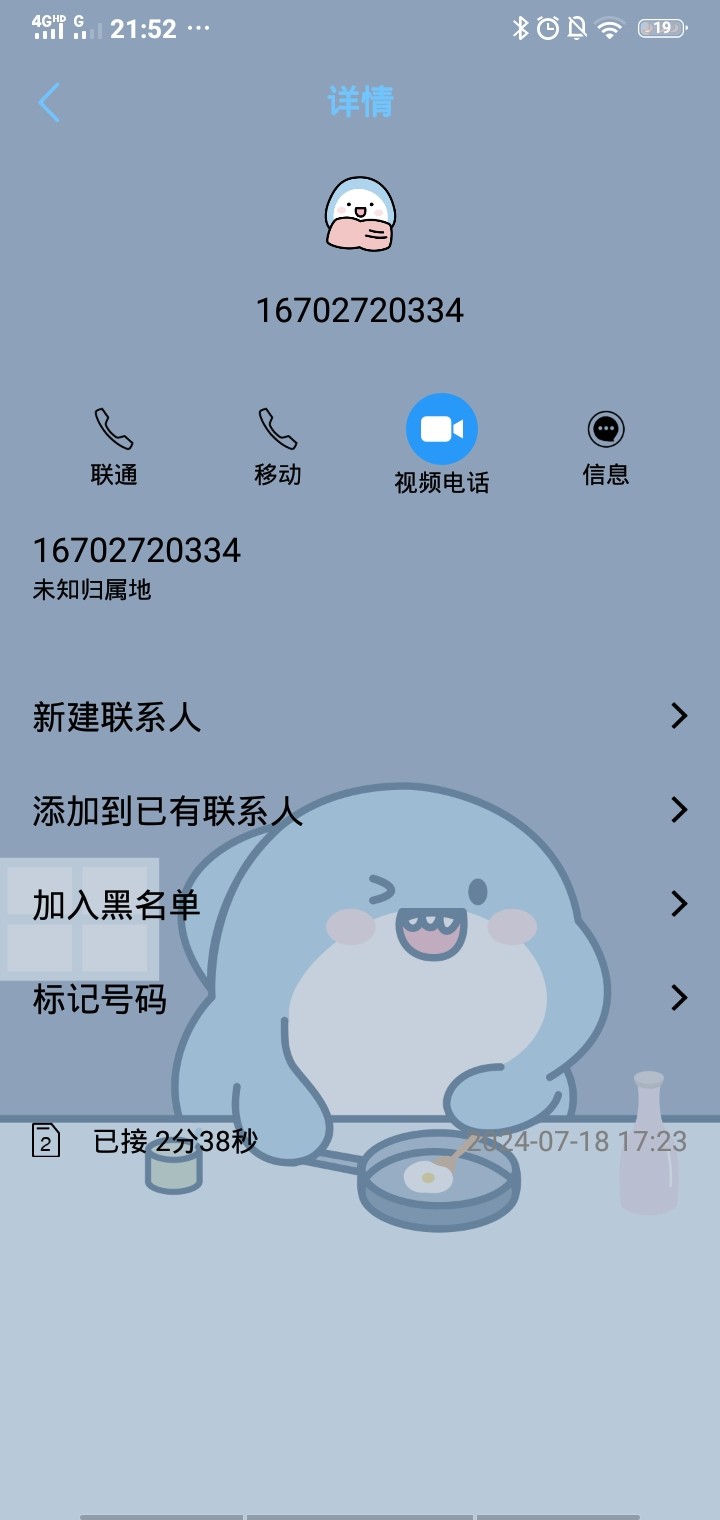
Task: Open the 已接 2分38秒 call record
Action: (360, 1141)
